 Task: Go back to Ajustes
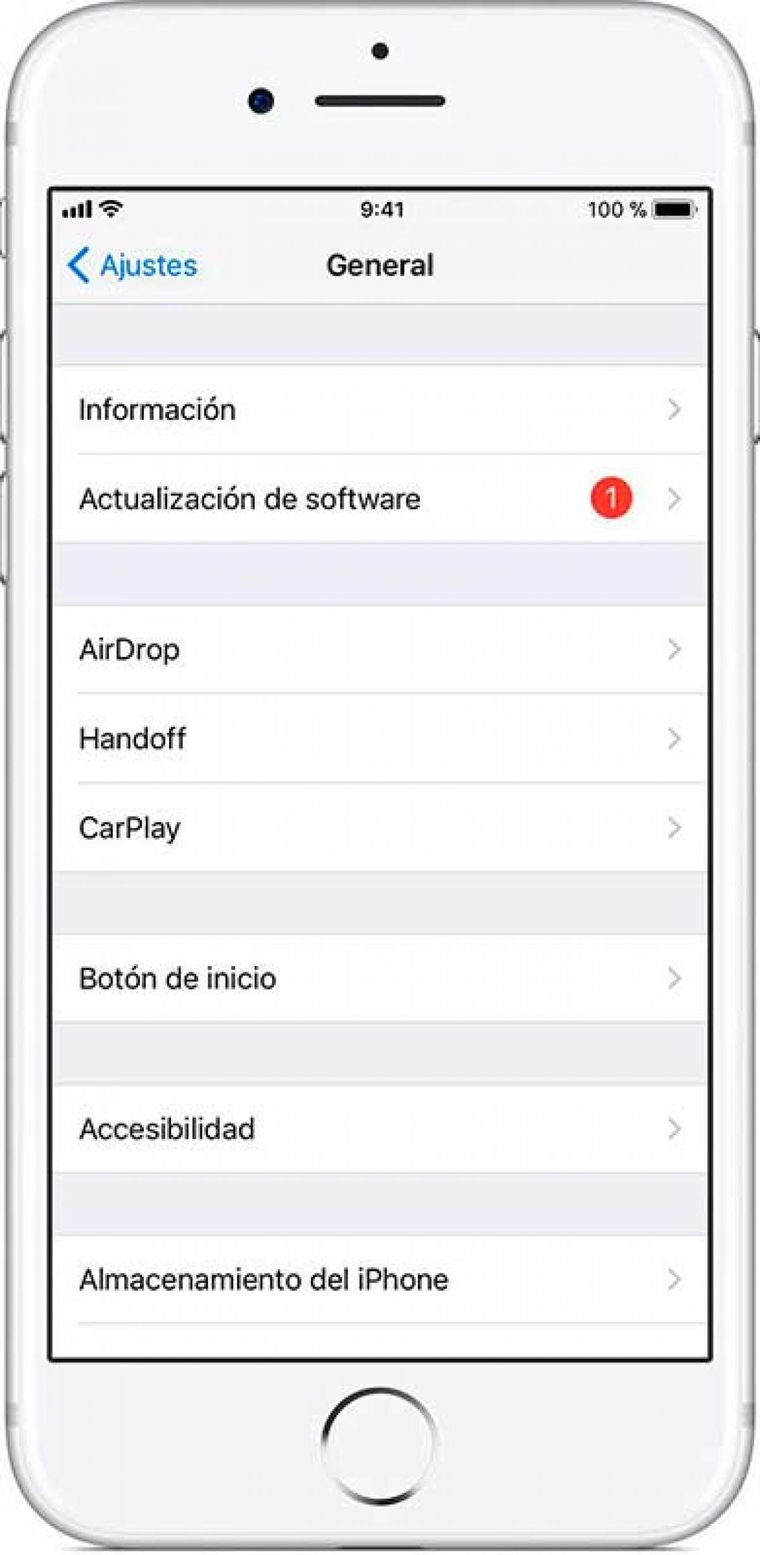pos(132,265)
